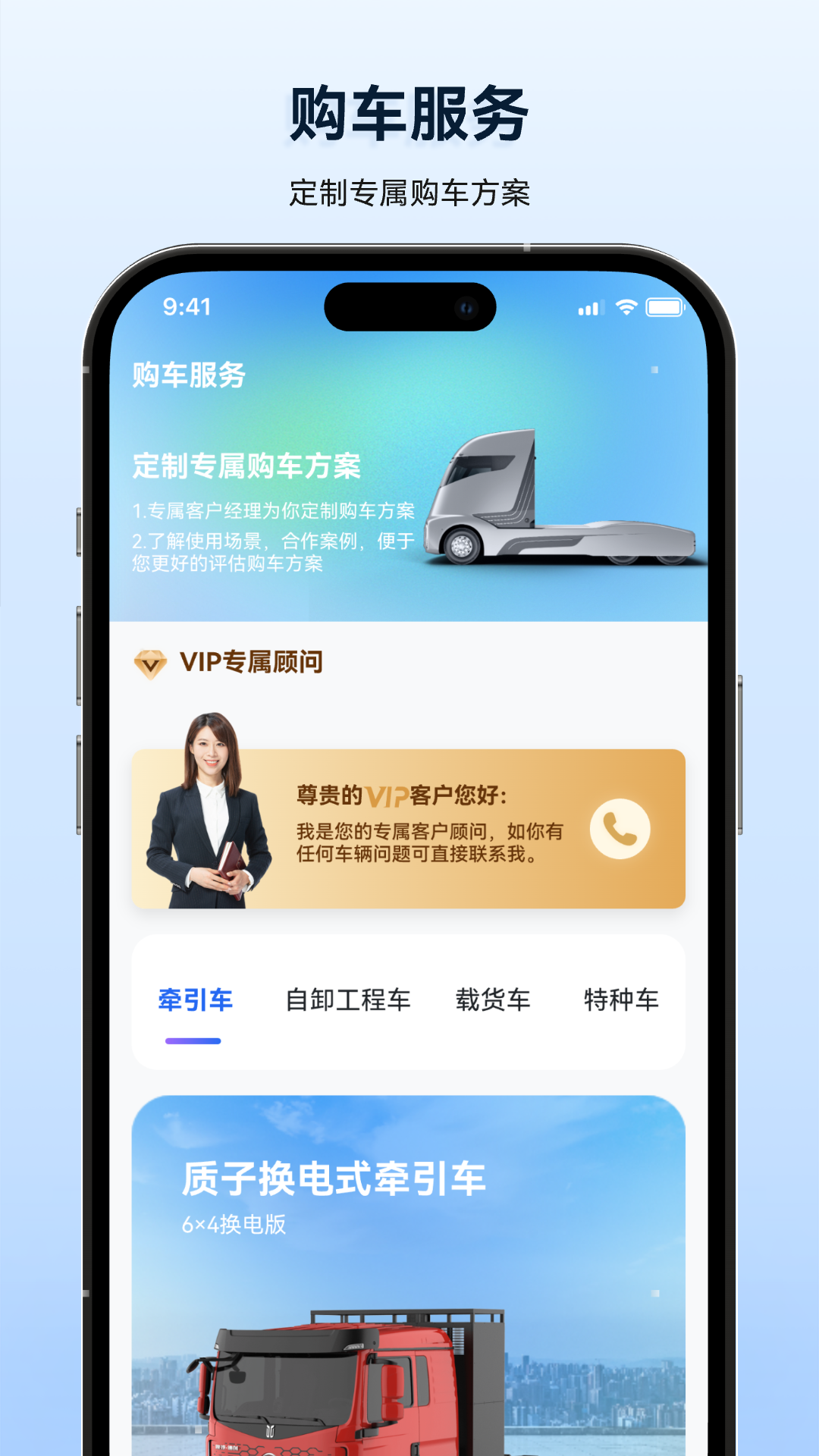Tap the 定制专属购车方案 banner
Viewport: 819px width, 1456px height.
tap(246, 468)
